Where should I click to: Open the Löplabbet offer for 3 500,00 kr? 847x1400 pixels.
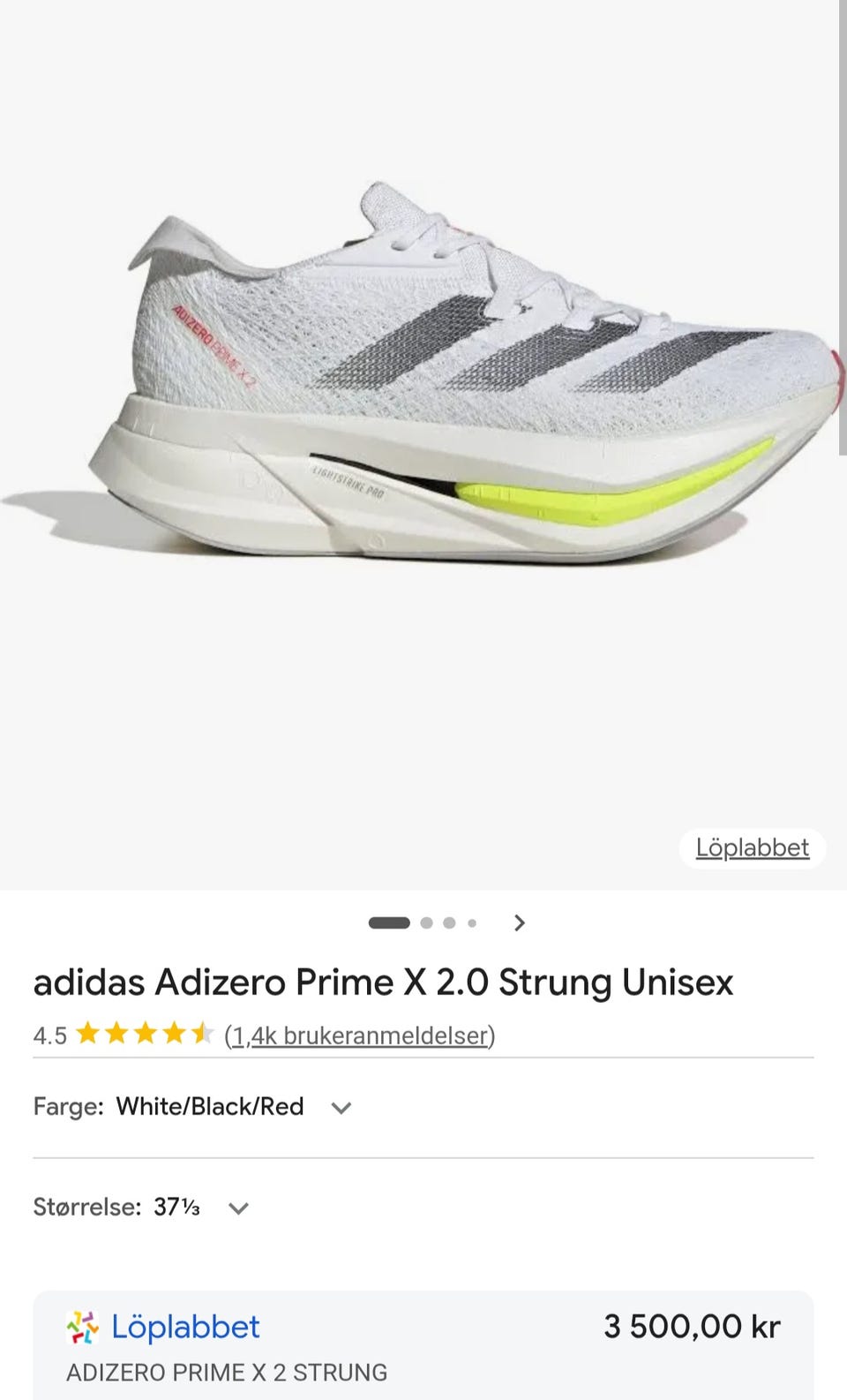(423, 1345)
